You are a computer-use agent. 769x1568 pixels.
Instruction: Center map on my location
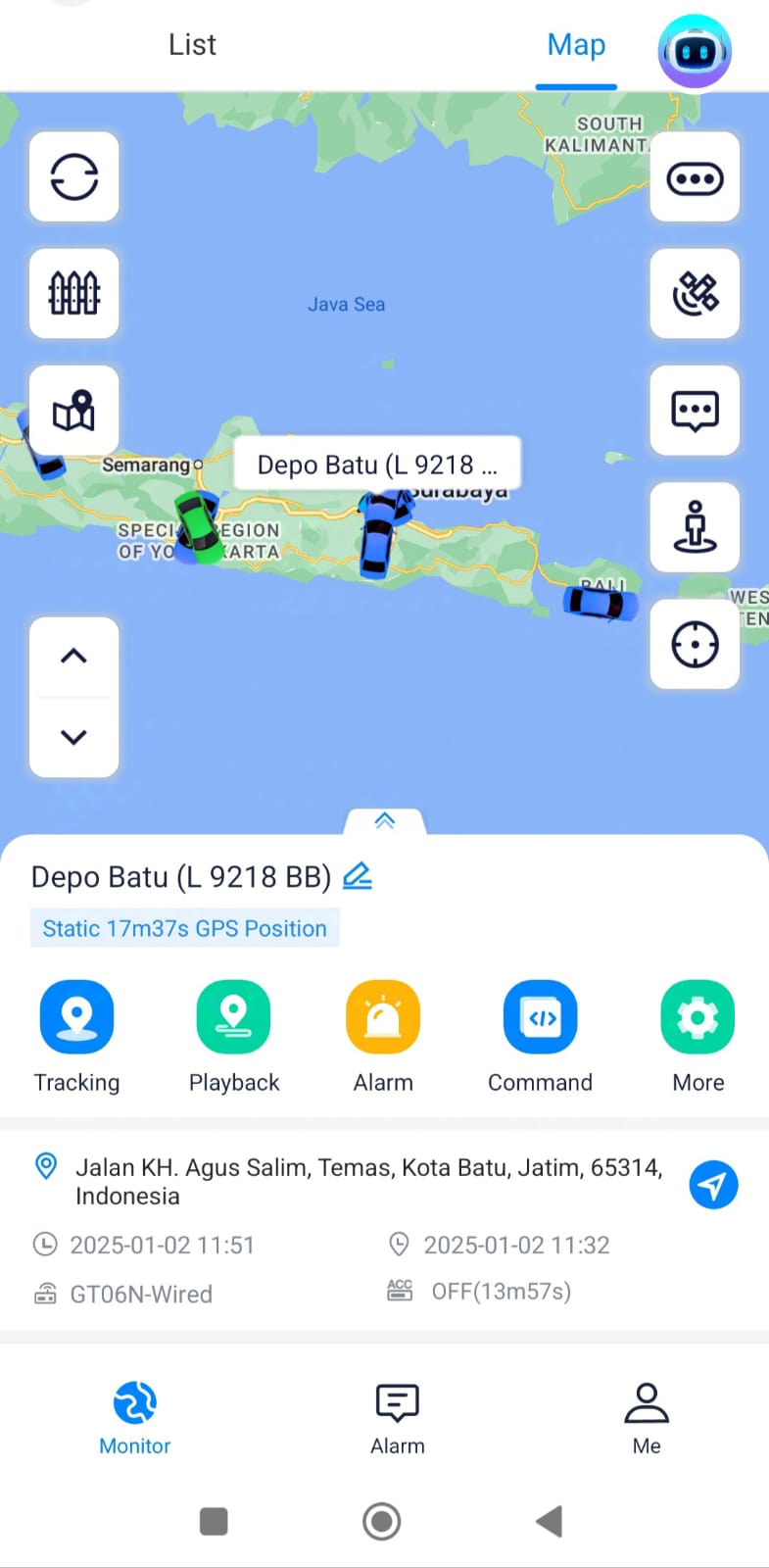[x=695, y=645]
